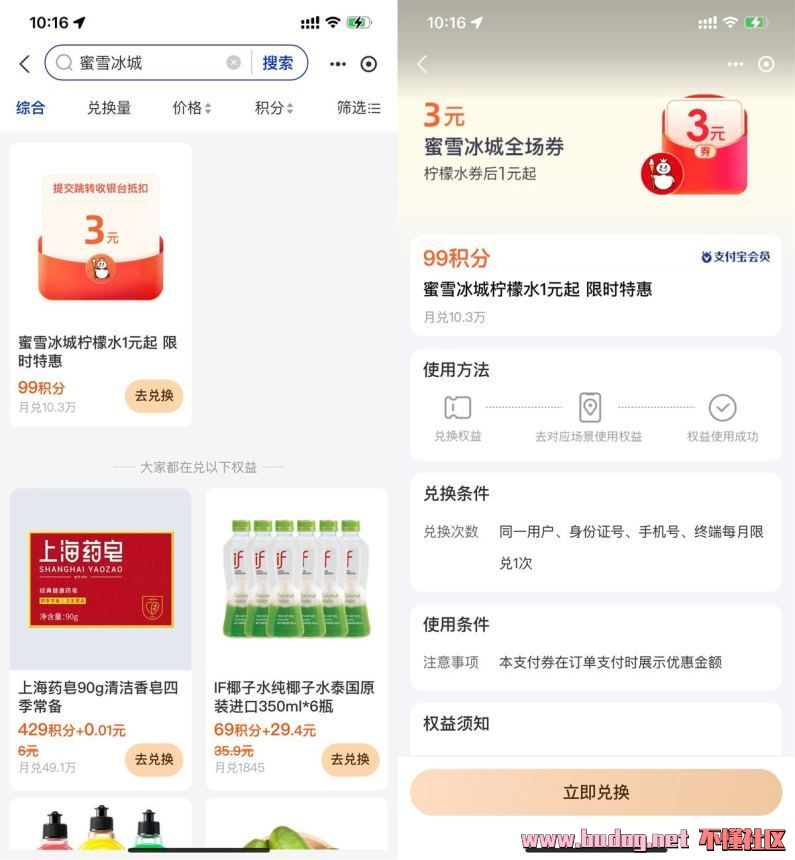Tap 去兑换 for IF椰子水
The height and width of the screenshot is (860, 795).
pos(350,759)
